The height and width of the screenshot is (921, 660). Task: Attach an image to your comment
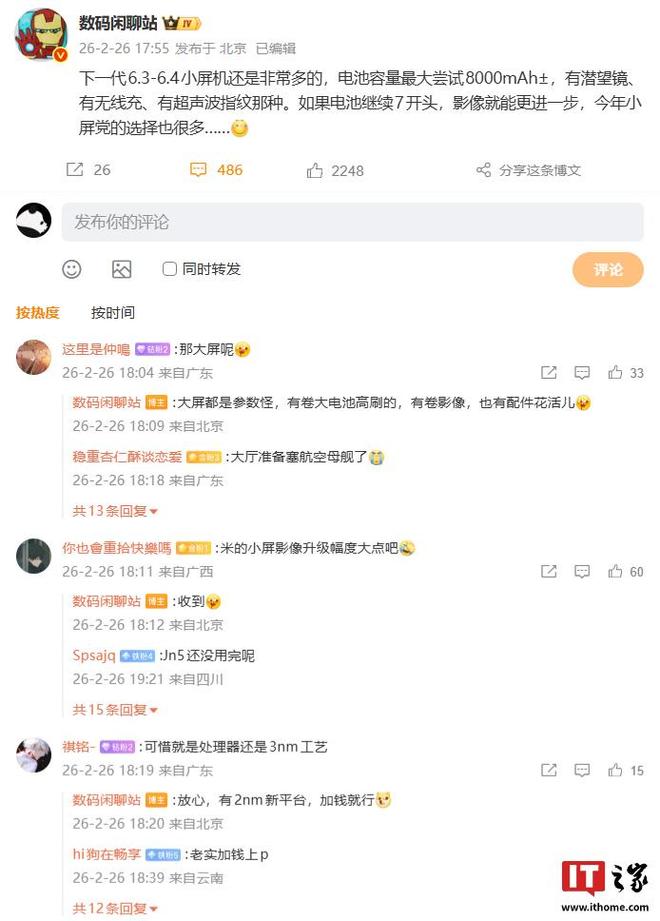[x=122, y=269]
